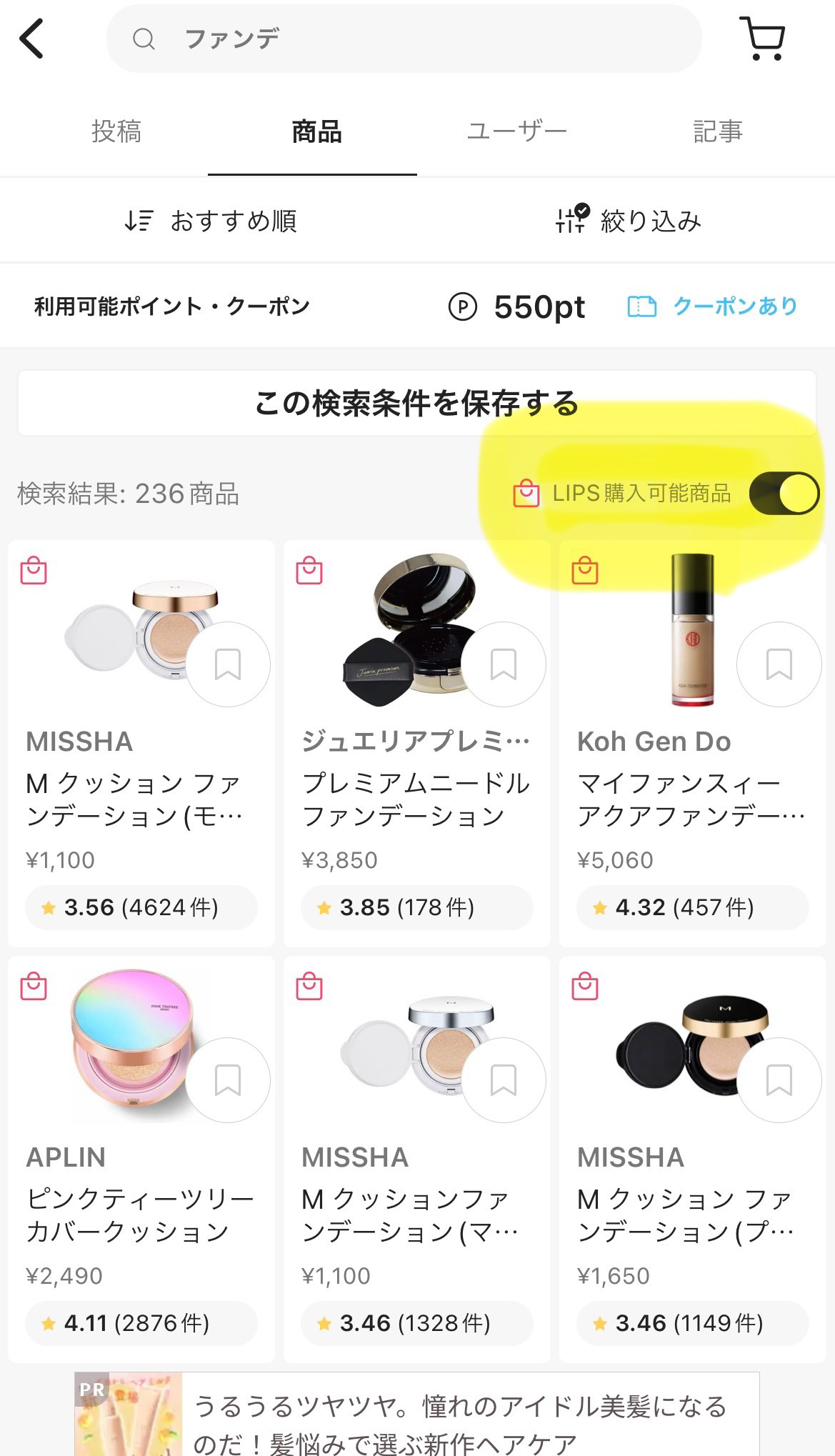The width and height of the screenshot is (835, 1456).
Task: Toggle off LIPS購入可能商品 switch
Action: click(784, 494)
